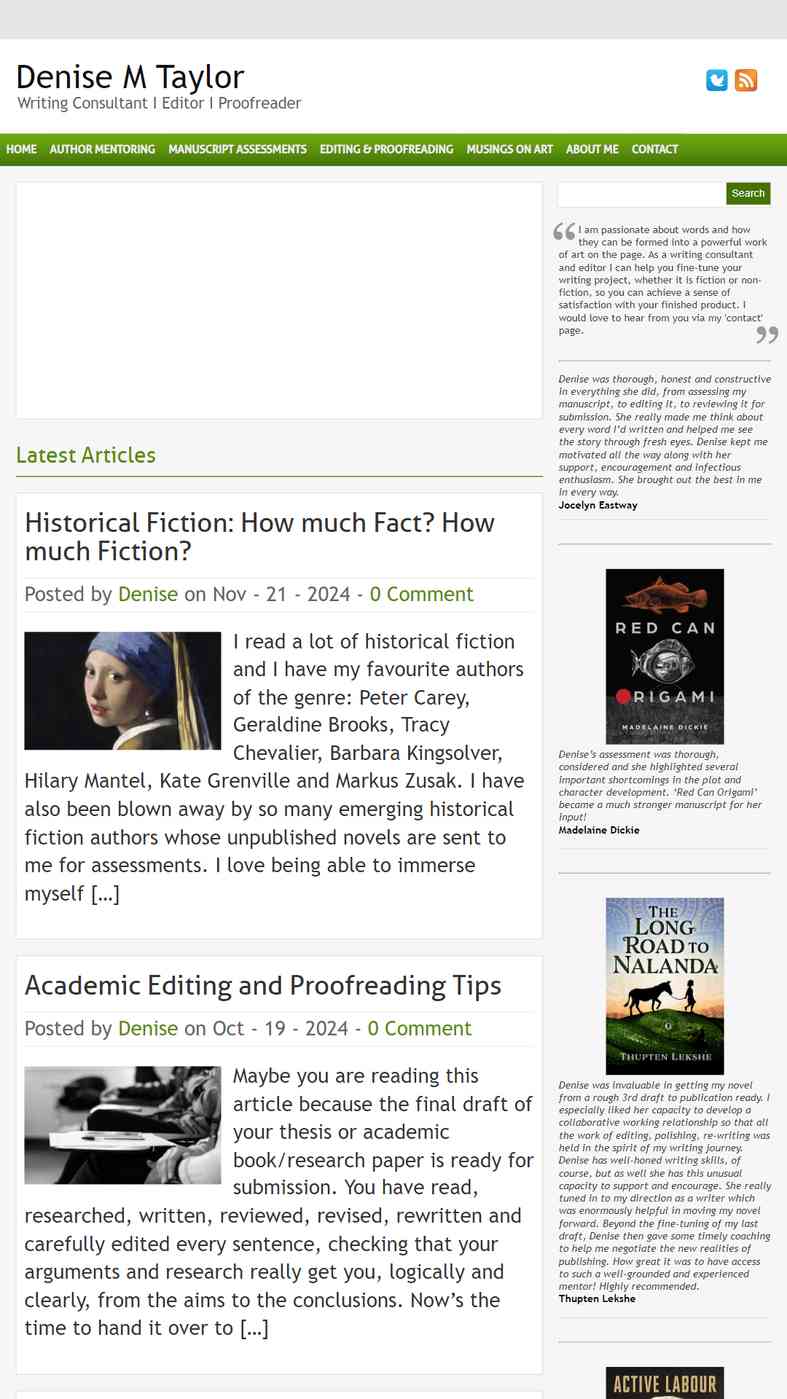Open author Denise link under Historical Fiction
This screenshot has width=787, height=1399.
click(x=148, y=594)
